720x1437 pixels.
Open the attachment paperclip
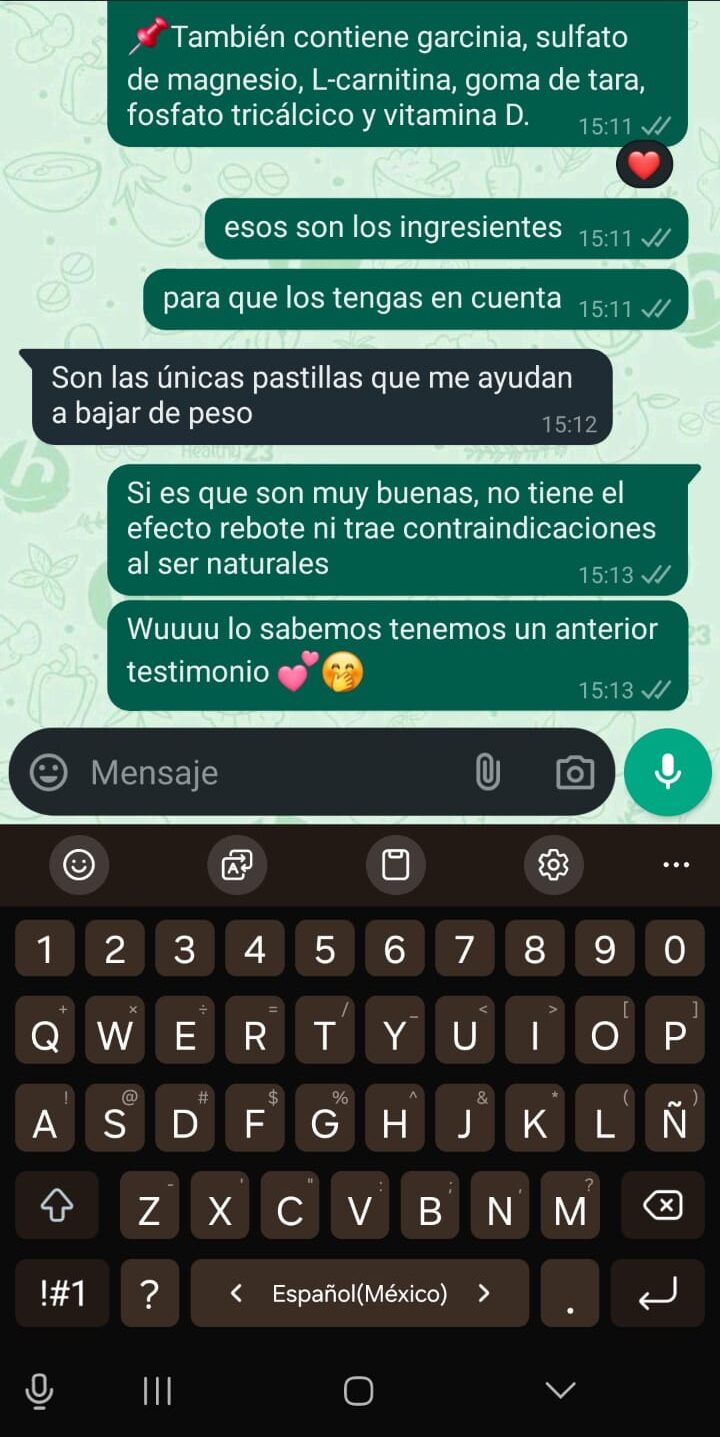tap(487, 772)
